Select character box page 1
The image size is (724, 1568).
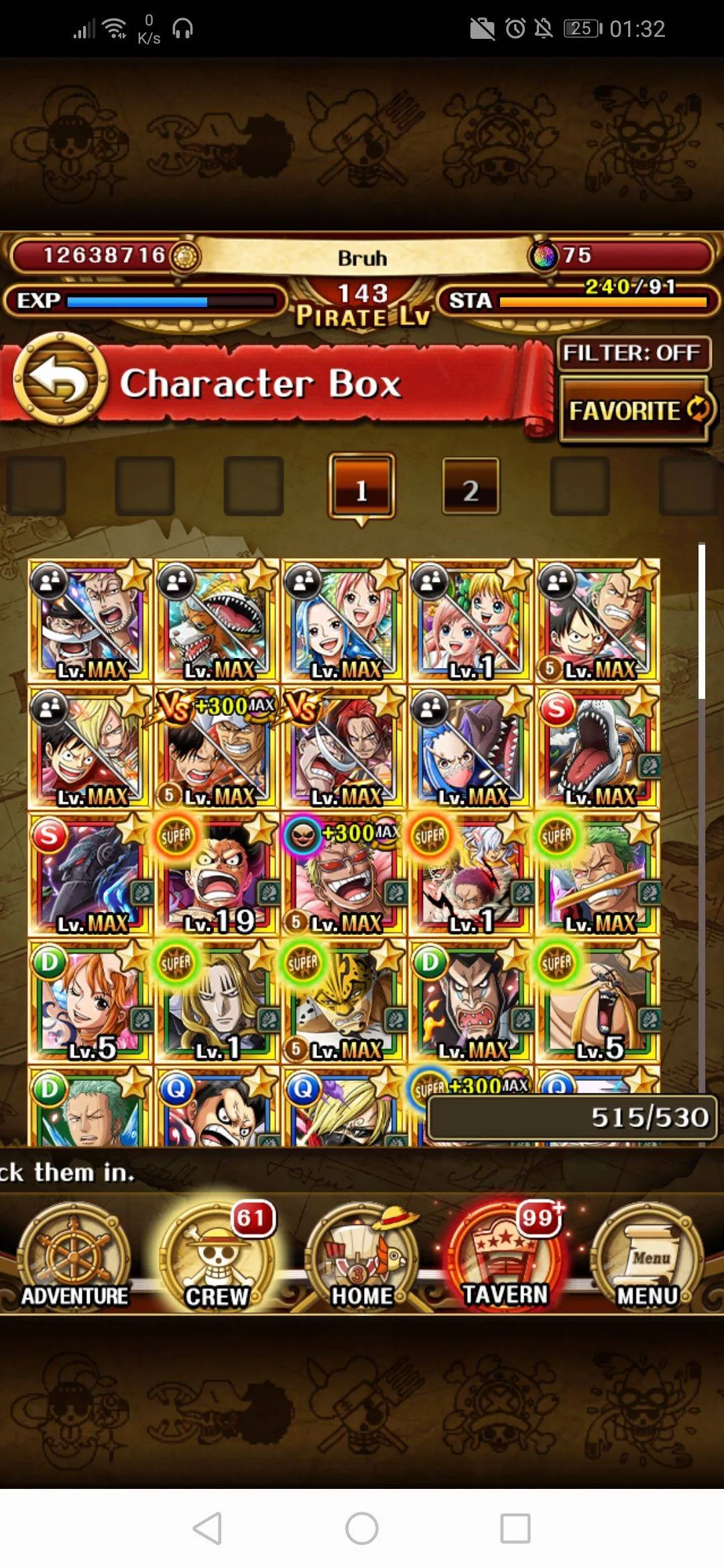coord(361,488)
